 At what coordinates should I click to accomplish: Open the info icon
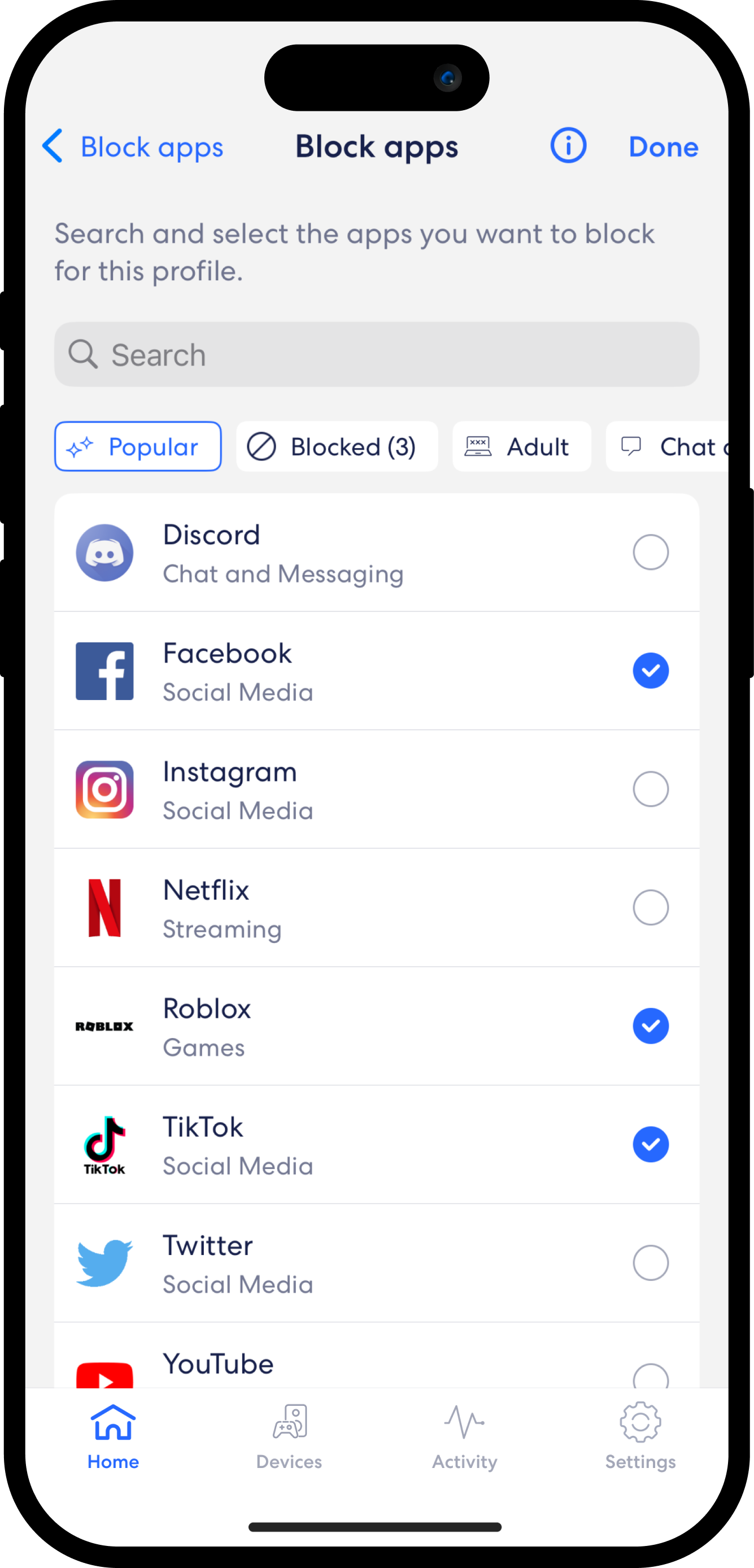(x=568, y=146)
